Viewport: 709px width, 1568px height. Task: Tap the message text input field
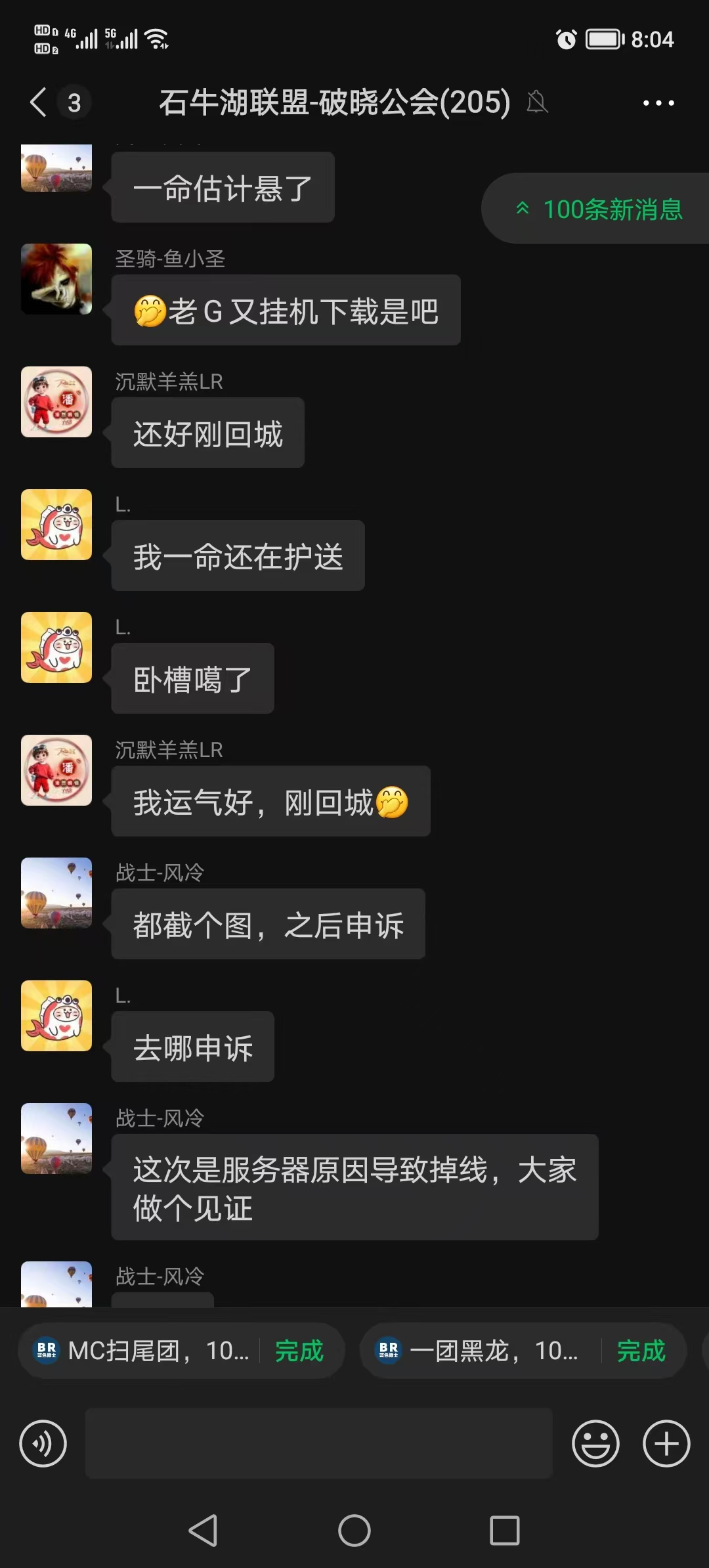click(318, 1444)
